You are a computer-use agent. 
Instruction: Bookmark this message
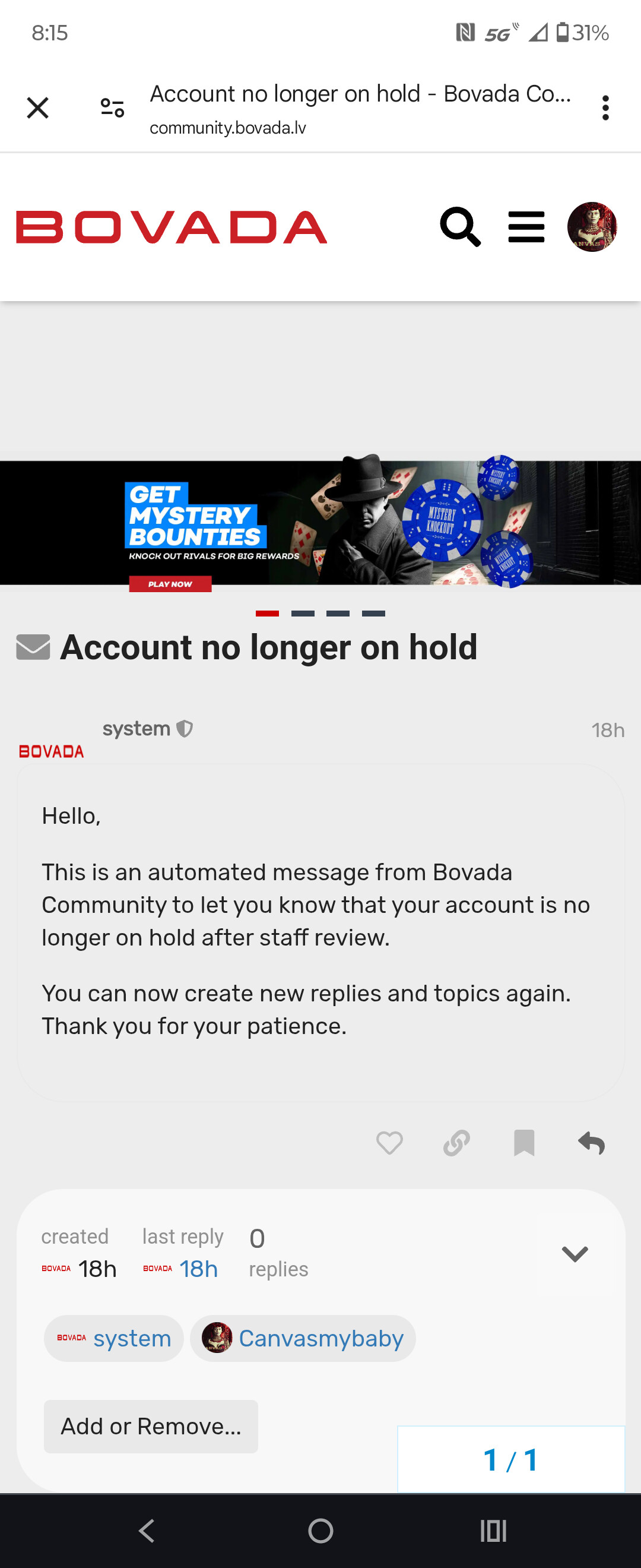click(x=523, y=1143)
